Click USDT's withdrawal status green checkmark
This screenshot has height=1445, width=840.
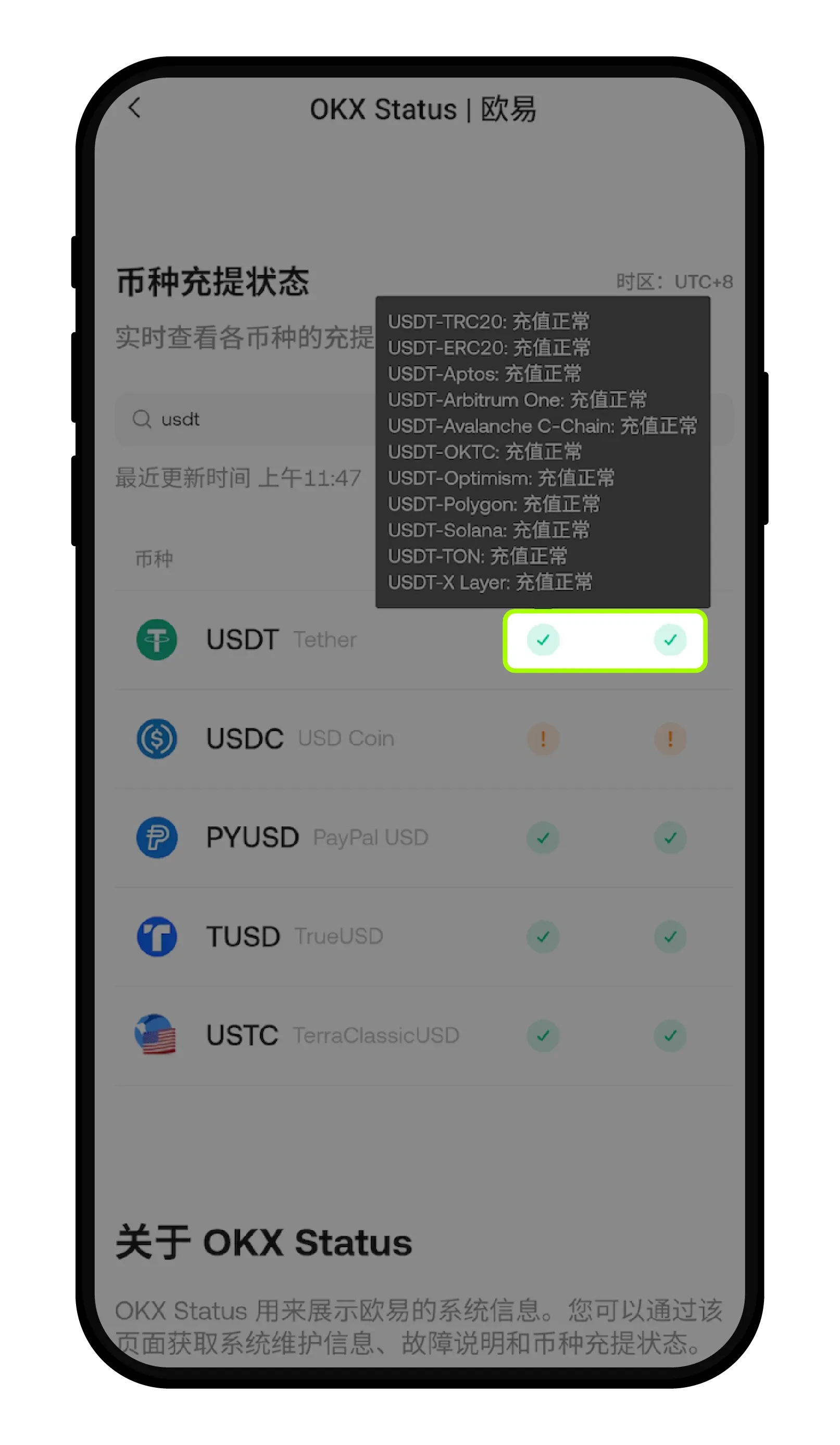tap(670, 639)
